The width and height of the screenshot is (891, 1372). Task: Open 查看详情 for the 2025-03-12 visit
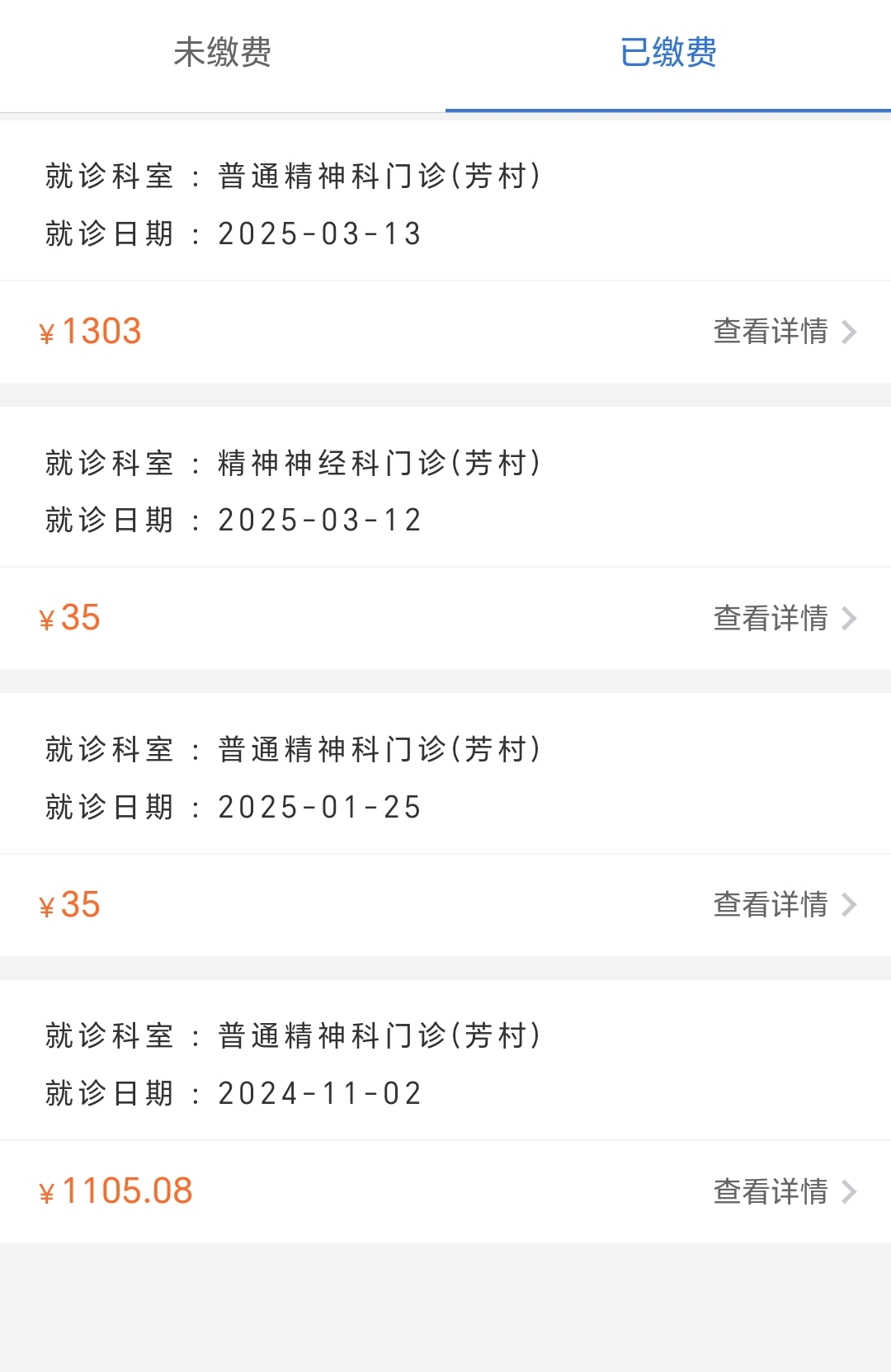(784, 618)
